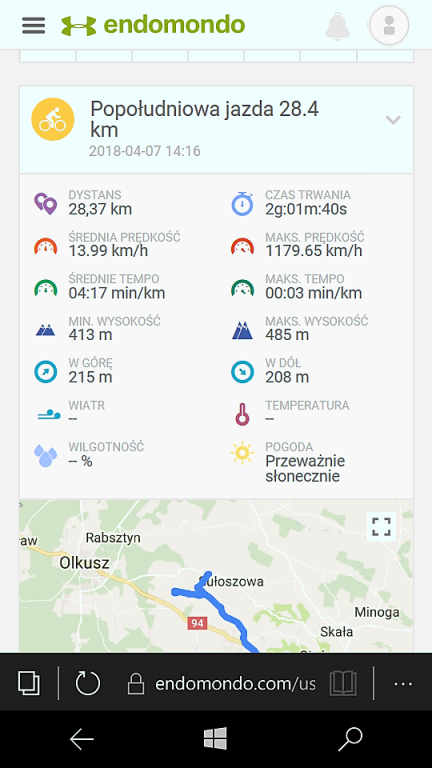Screen dimensions: 432x768
Task: Open the browser's more options menu
Action: [x=403, y=684]
